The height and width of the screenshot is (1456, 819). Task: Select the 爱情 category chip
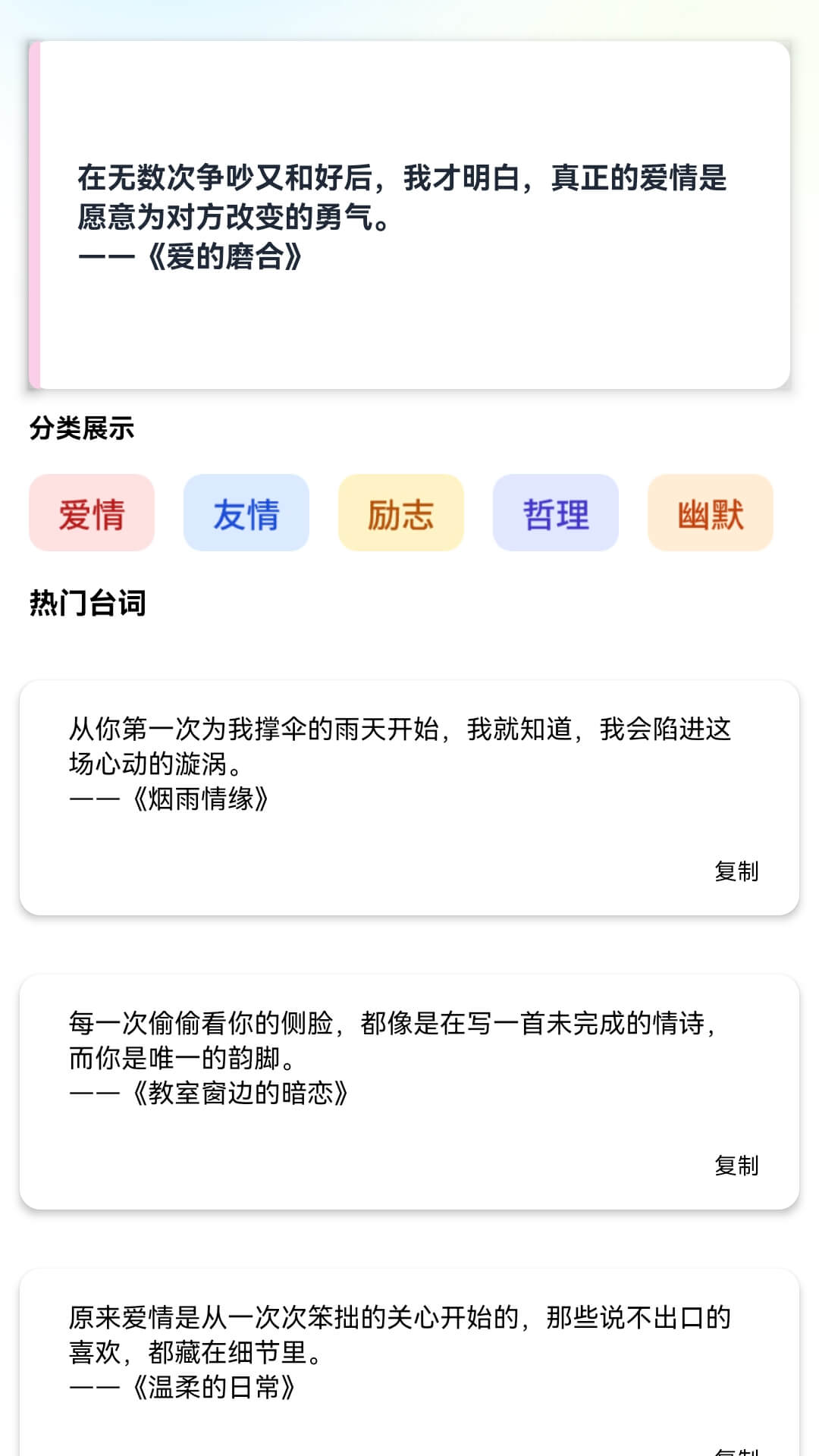(x=91, y=513)
